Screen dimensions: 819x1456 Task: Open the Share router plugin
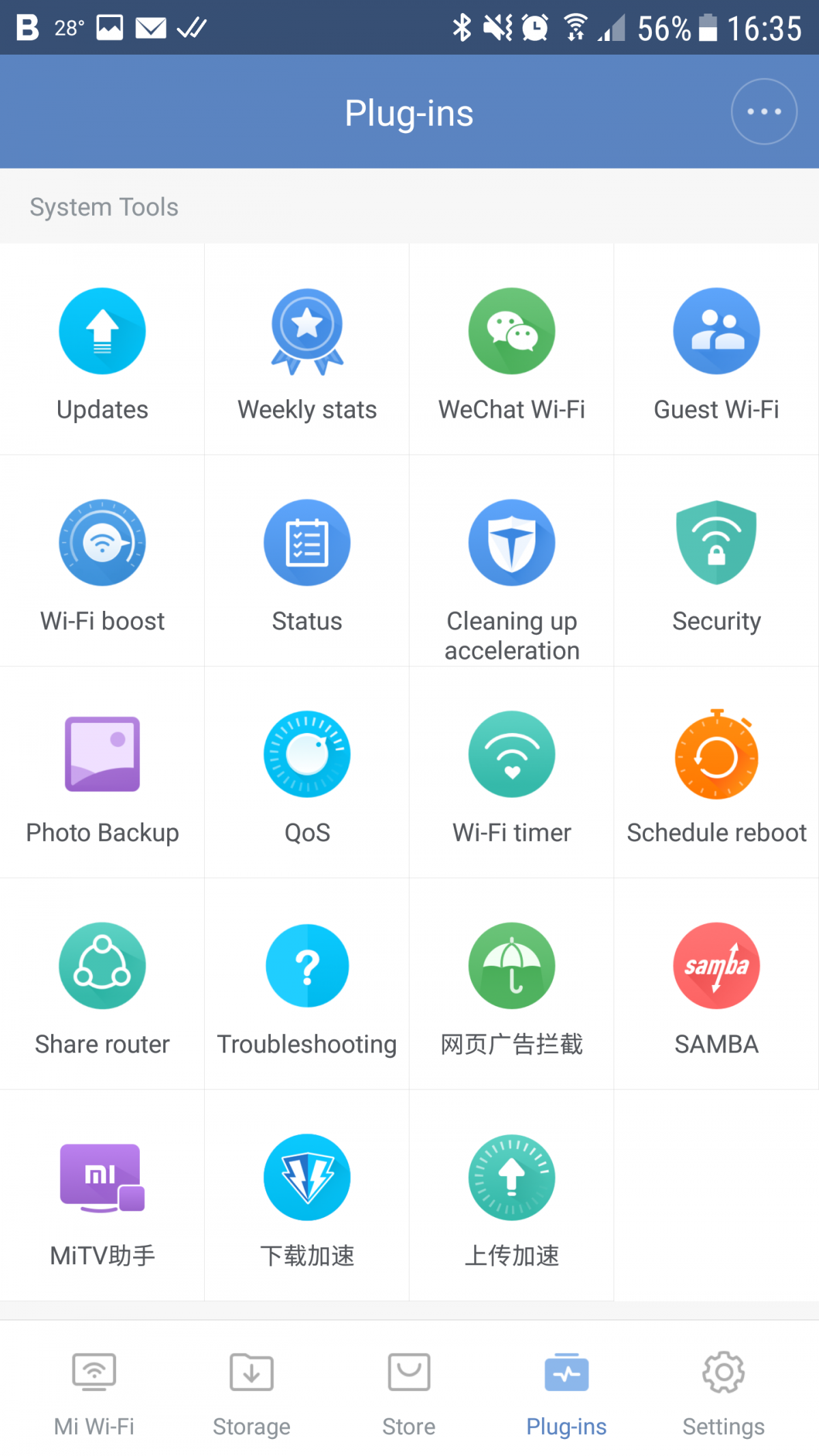[102, 990]
